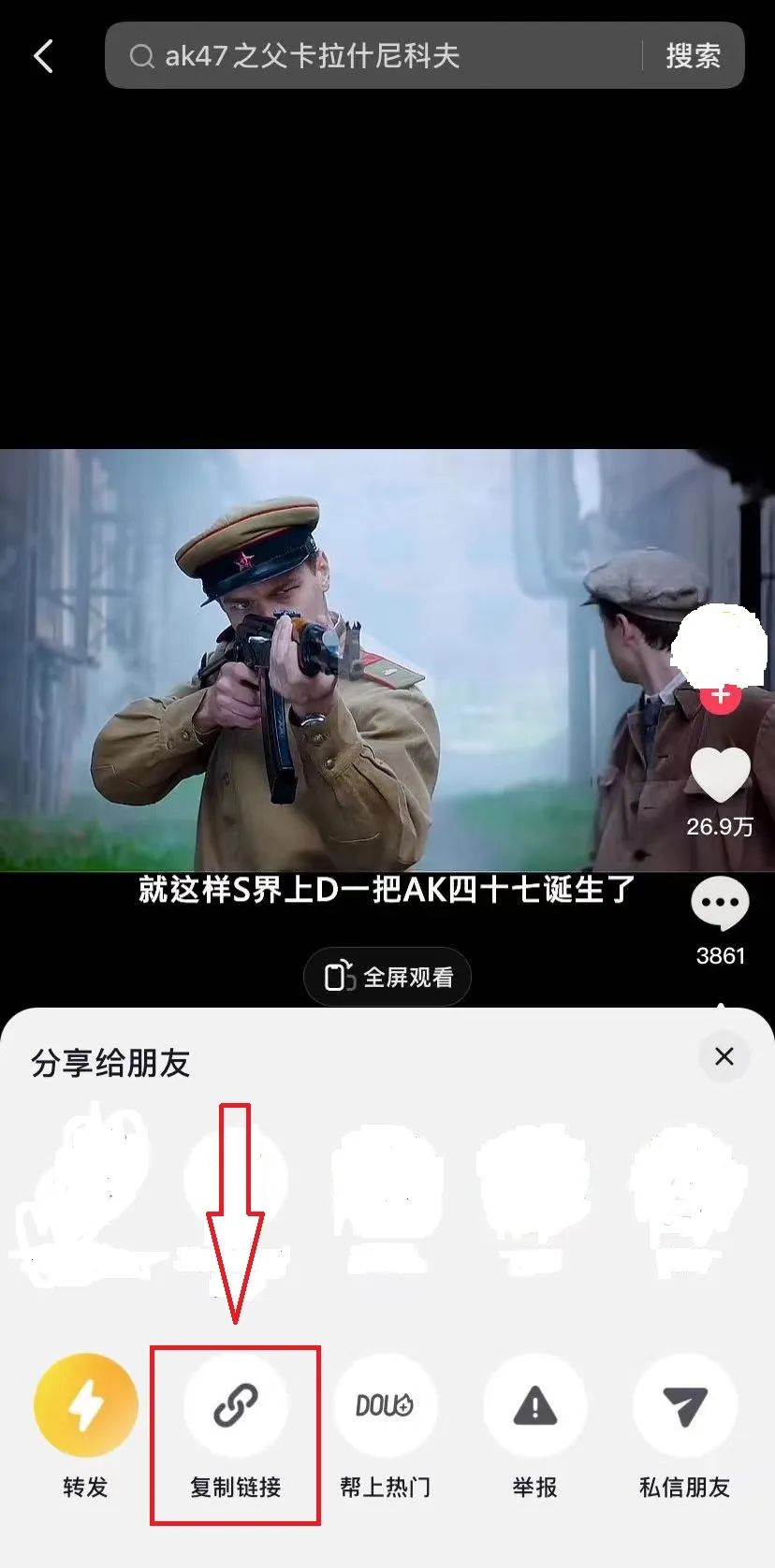Copy the video link with 复制链接

point(235,1405)
